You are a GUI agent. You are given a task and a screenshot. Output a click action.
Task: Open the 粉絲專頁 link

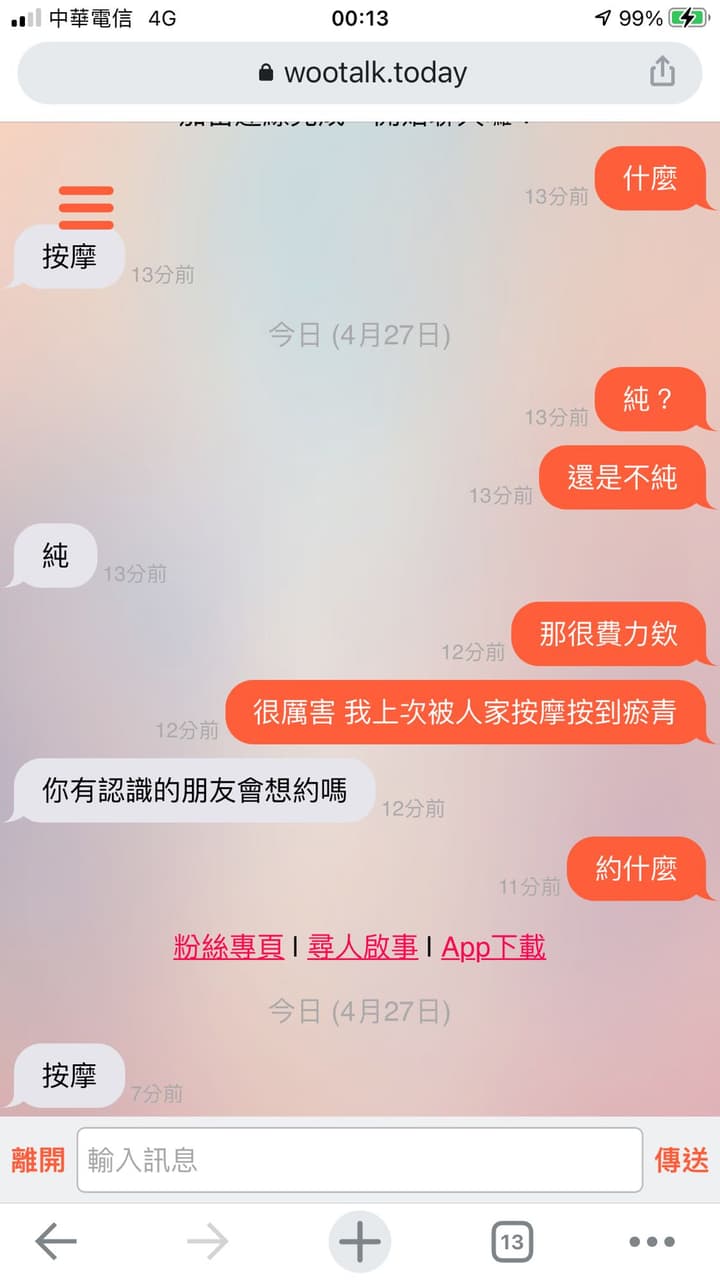229,947
